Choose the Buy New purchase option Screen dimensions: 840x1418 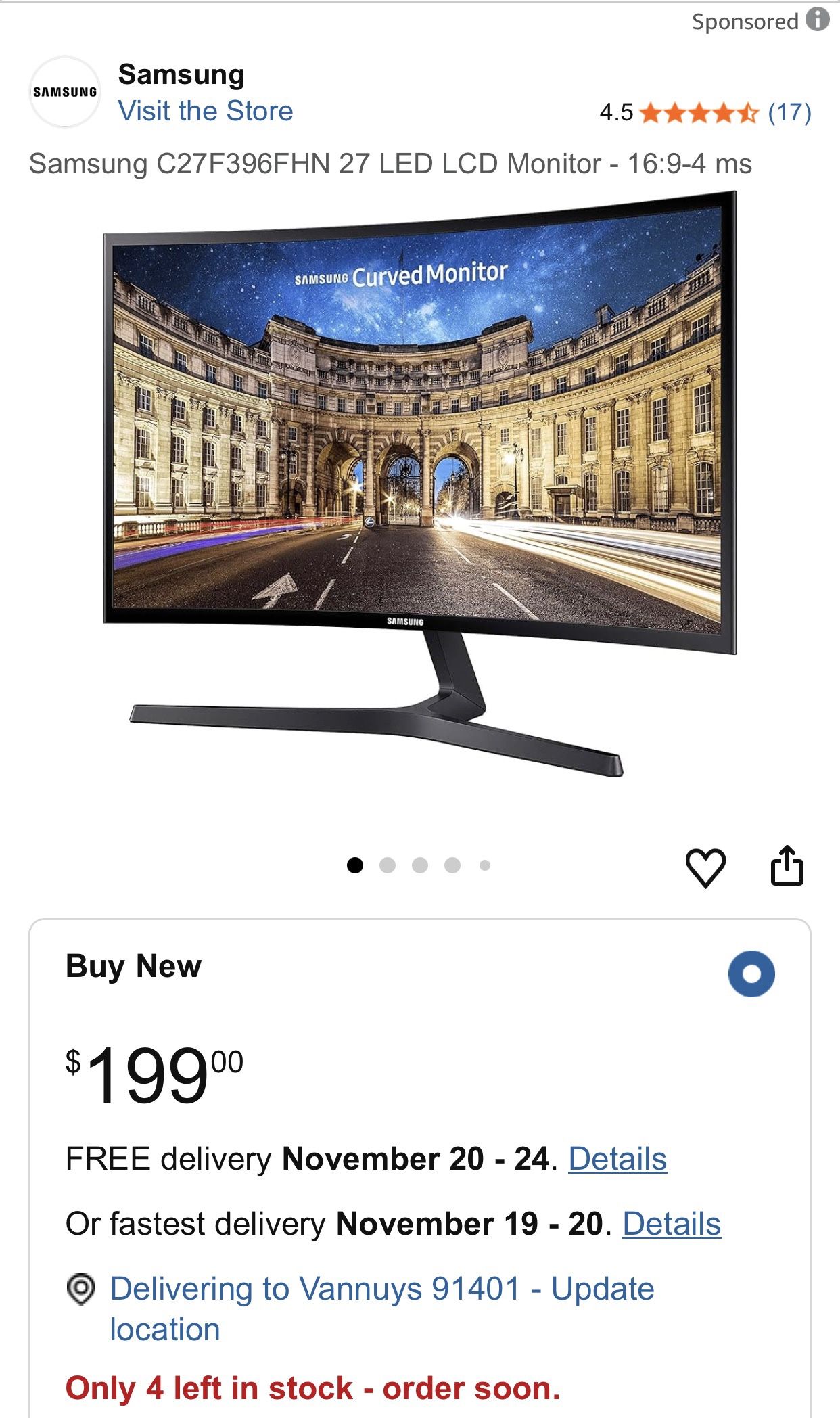point(132,966)
